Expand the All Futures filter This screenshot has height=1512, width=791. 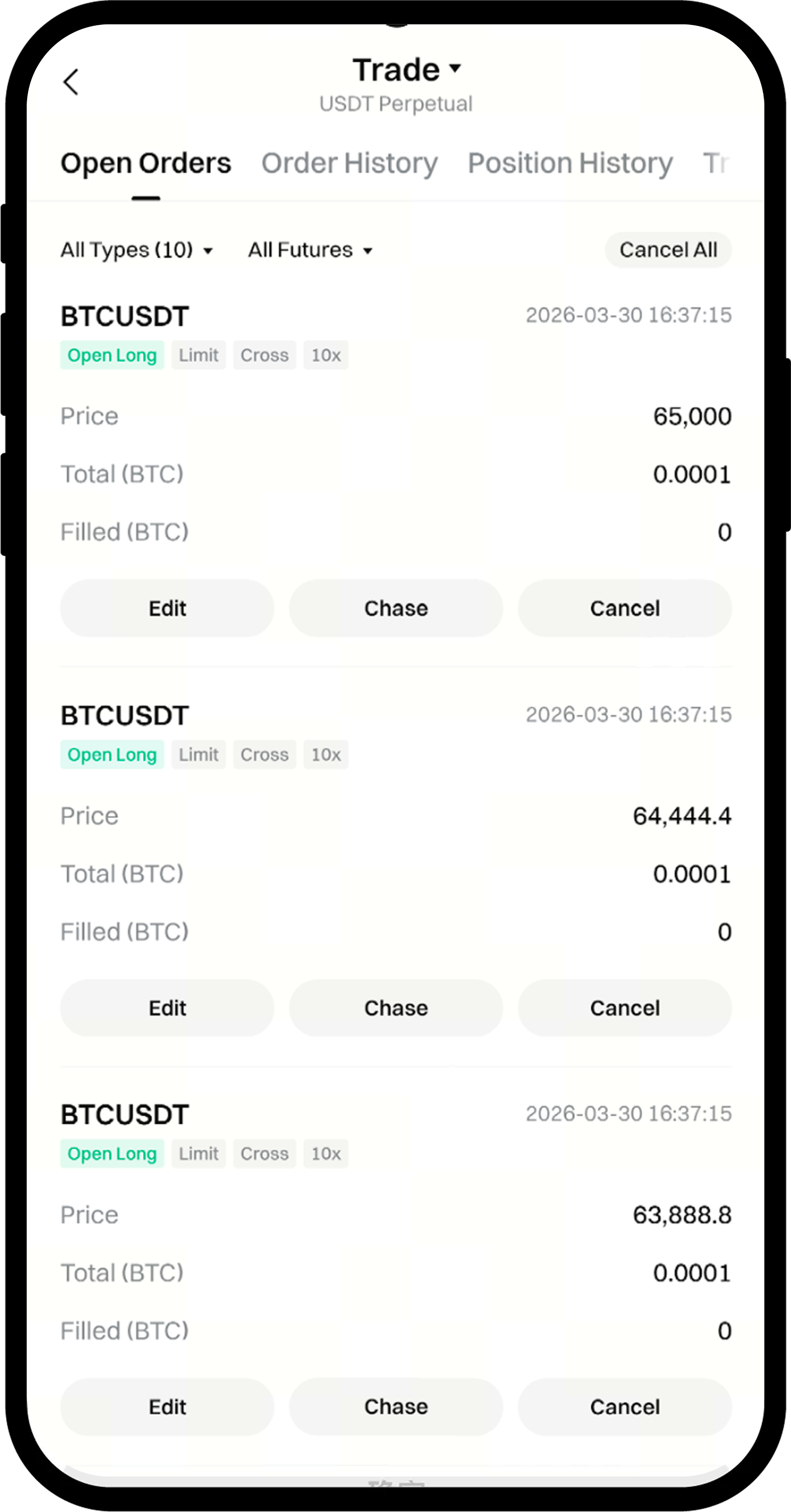click(310, 250)
